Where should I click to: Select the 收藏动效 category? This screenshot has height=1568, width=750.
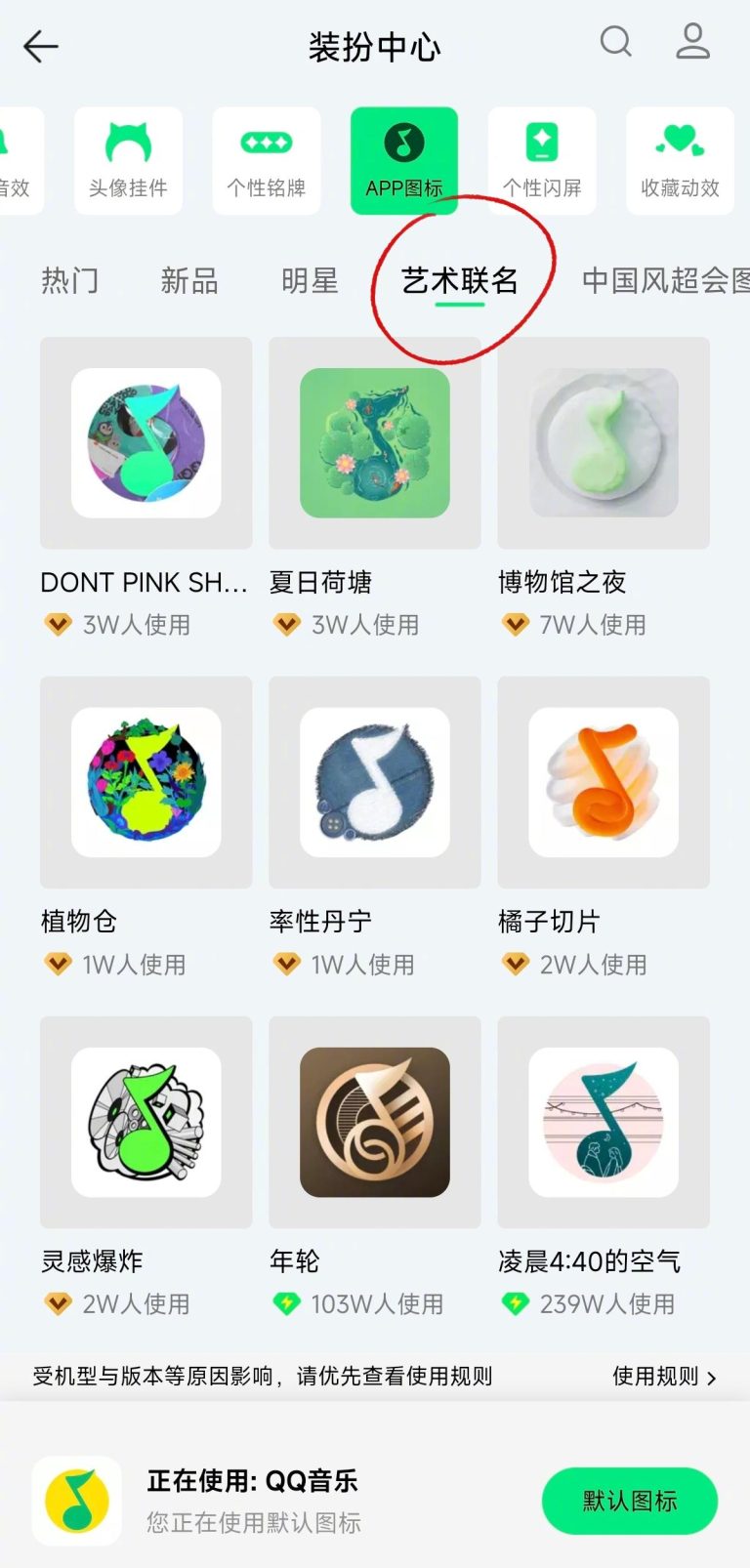click(680, 161)
